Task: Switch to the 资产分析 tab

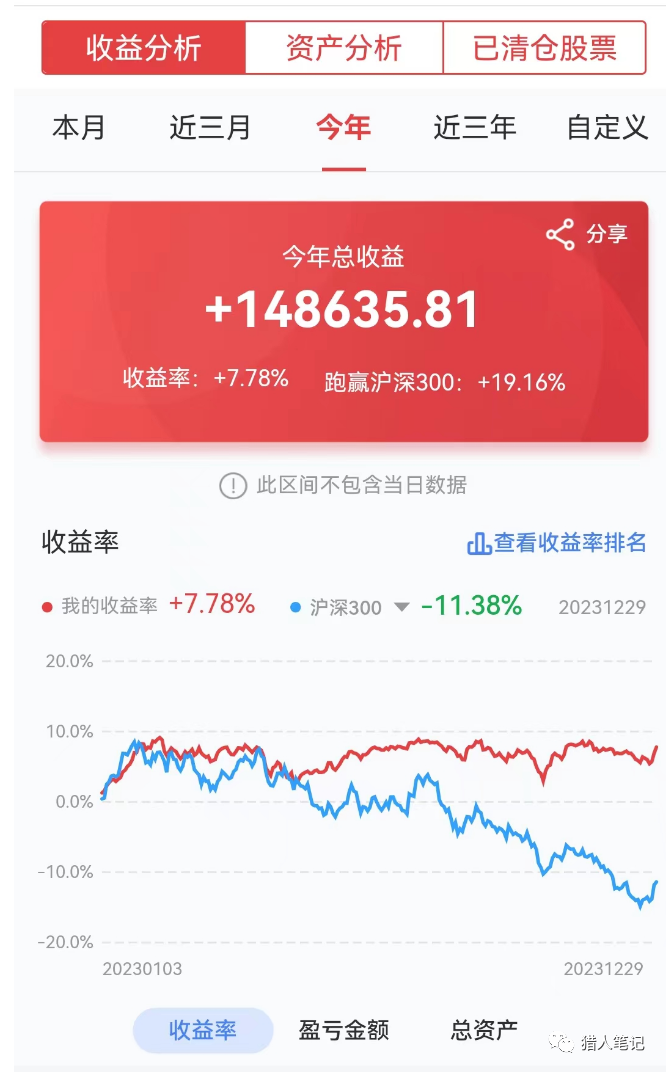Action: click(344, 48)
